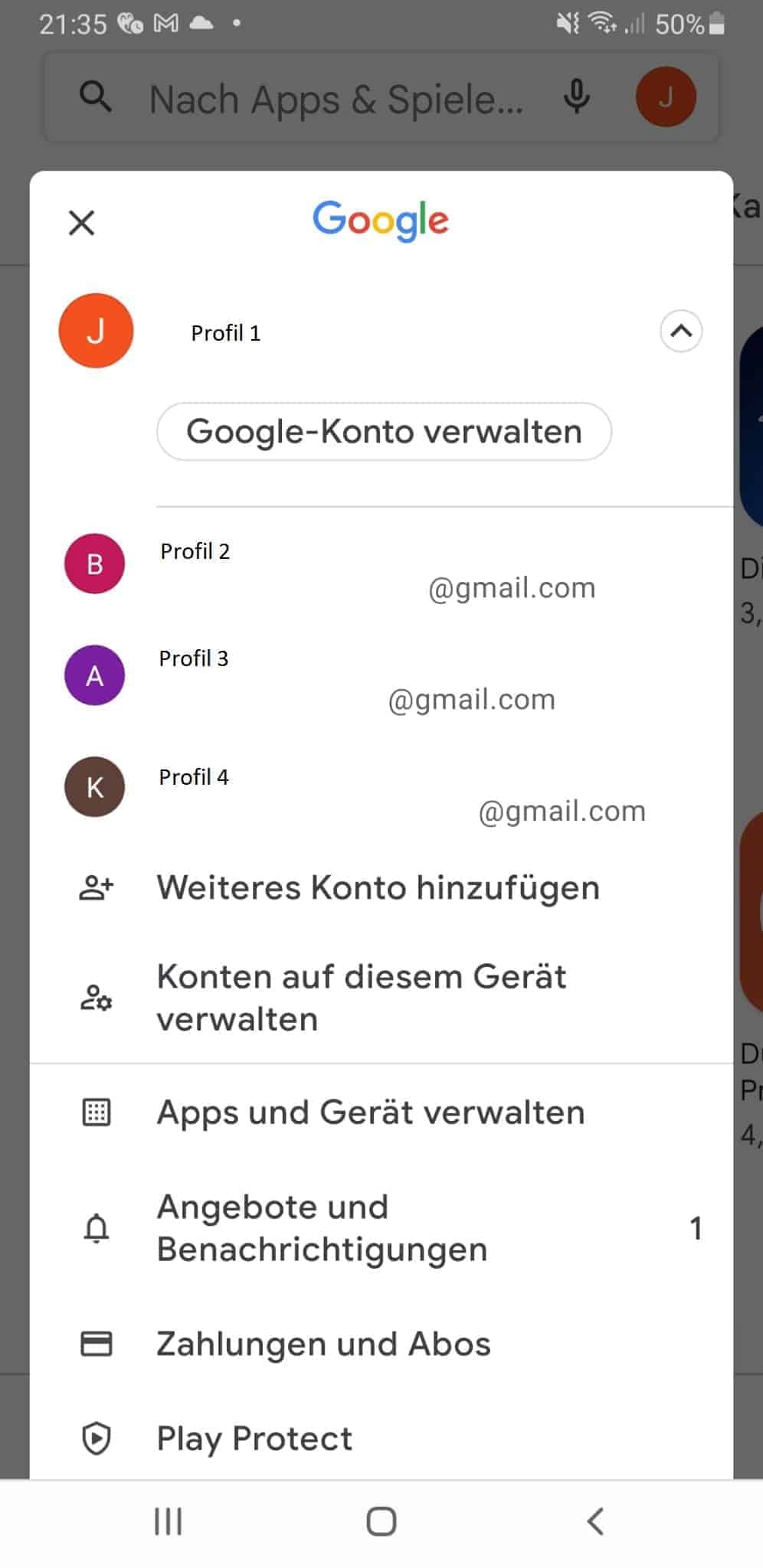Tap the system home button
This screenshot has height=1568, width=763.
pos(381,1521)
